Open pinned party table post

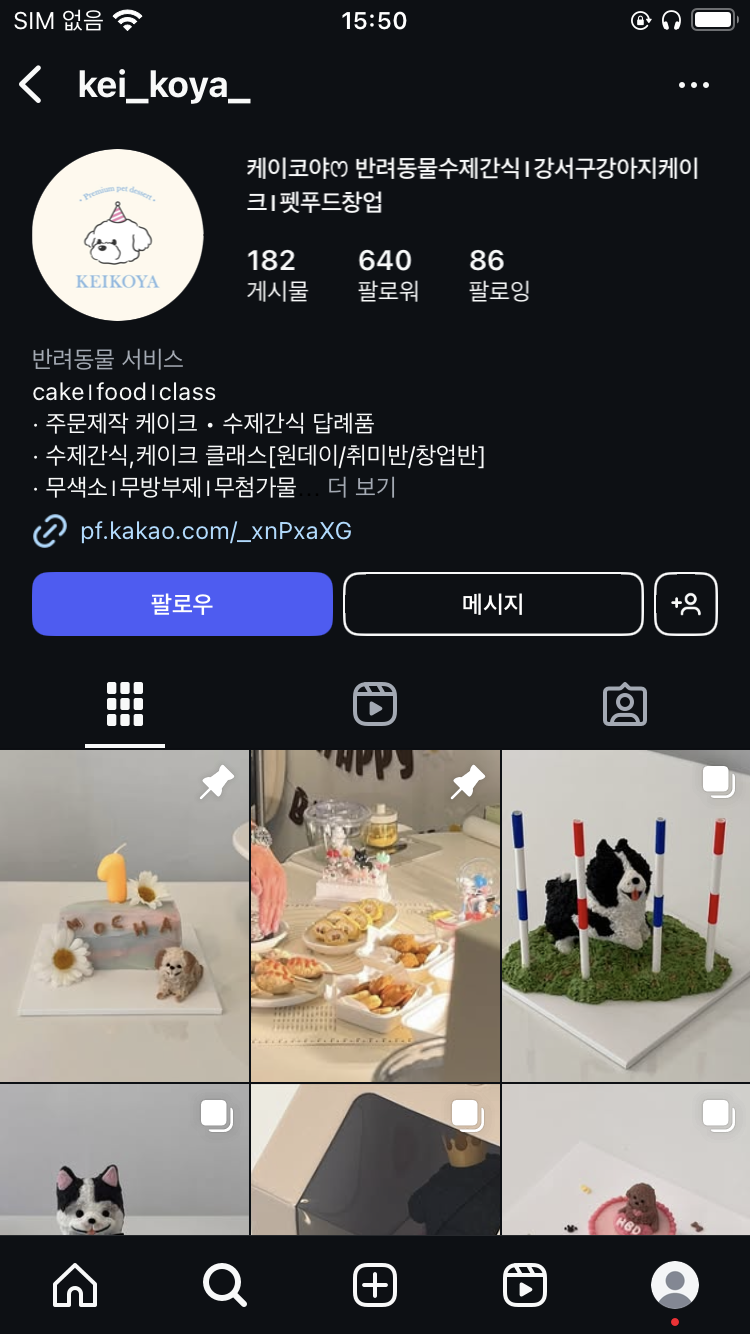(x=375, y=915)
